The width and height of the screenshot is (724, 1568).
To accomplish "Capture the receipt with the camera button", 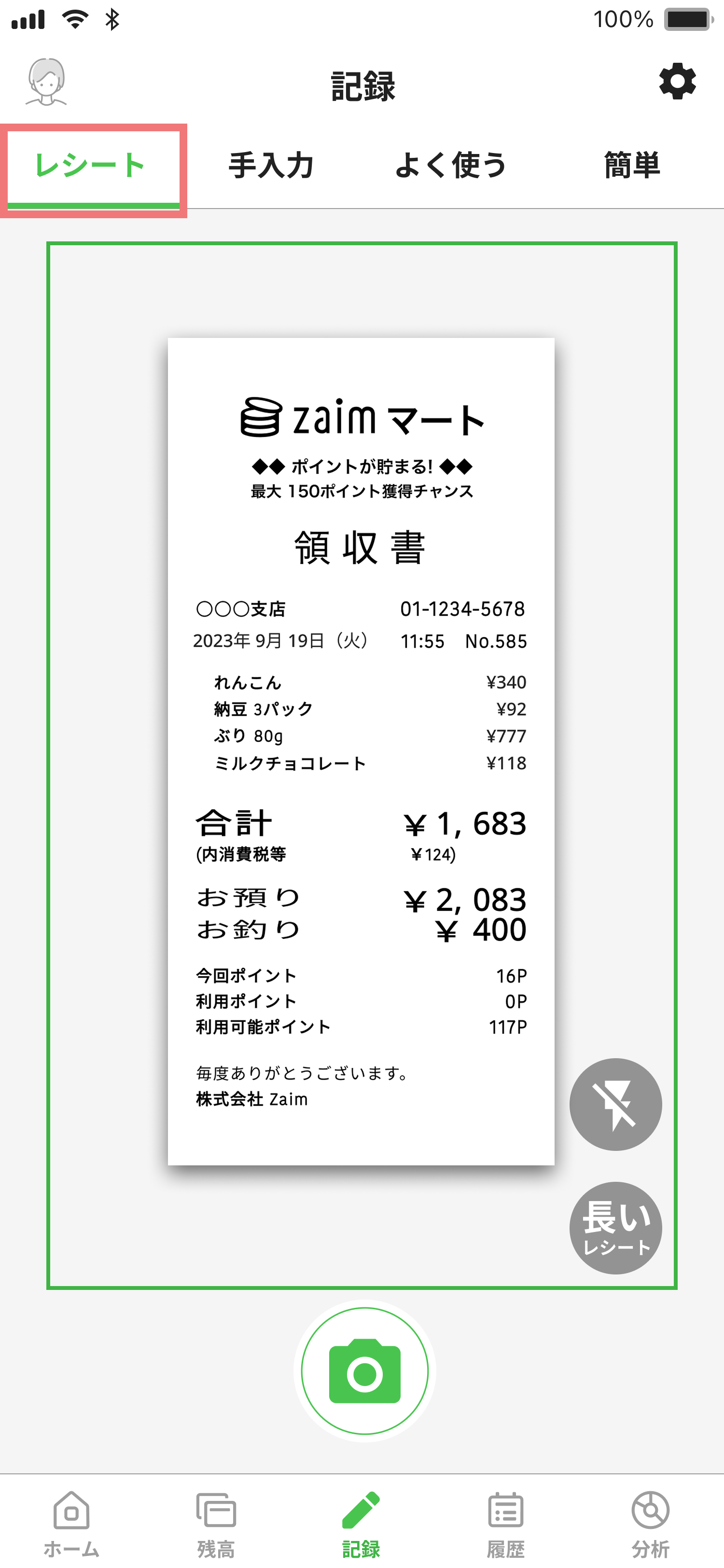I will click(364, 1371).
